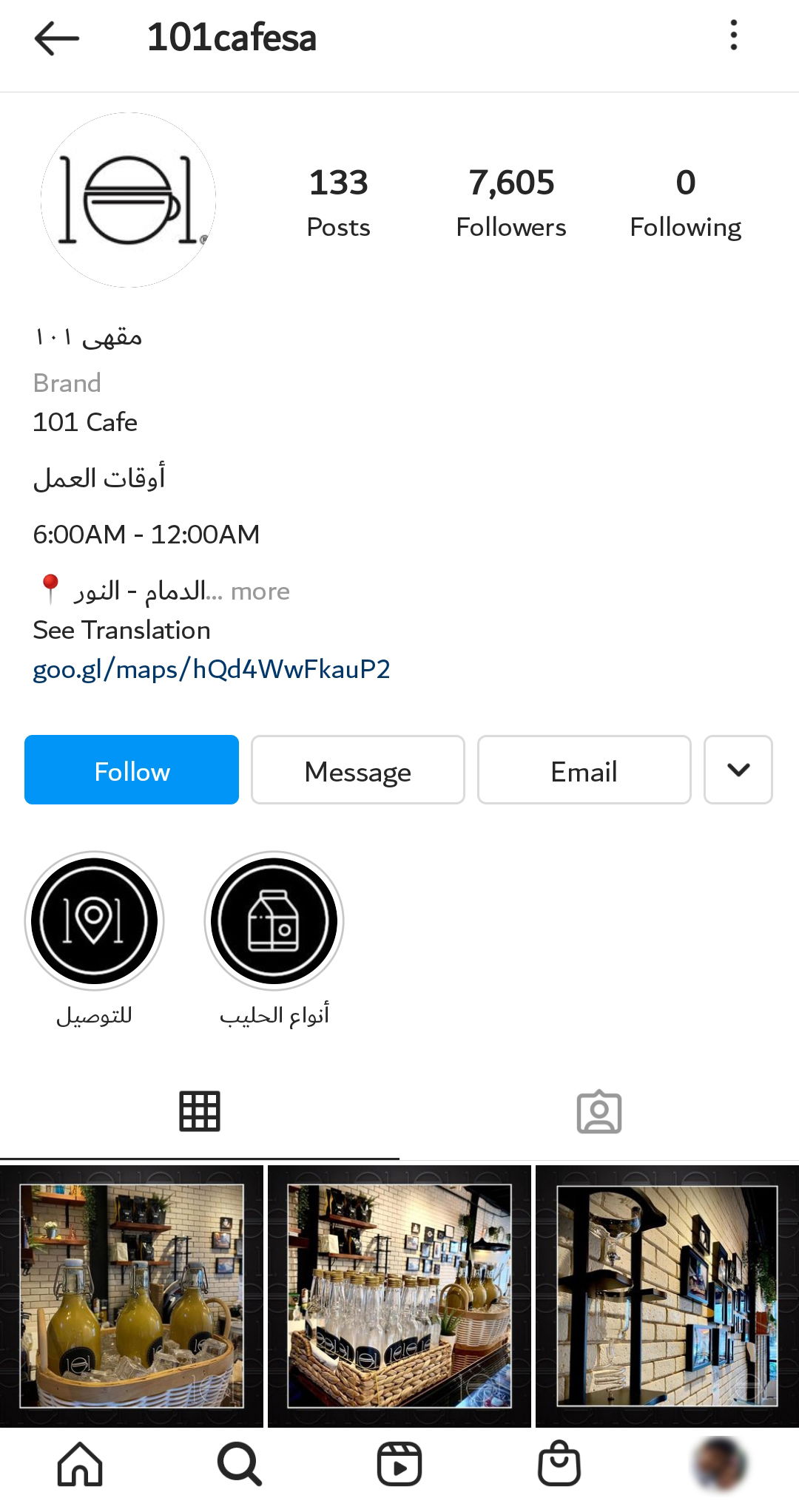Open the three-dot overflow menu
The width and height of the screenshot is (799, 1512).
733,35
